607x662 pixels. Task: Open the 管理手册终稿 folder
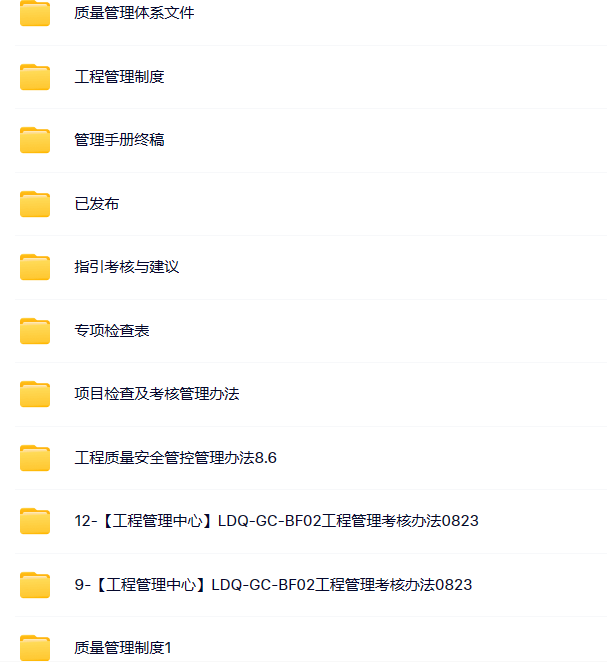(x=119, y=140)
